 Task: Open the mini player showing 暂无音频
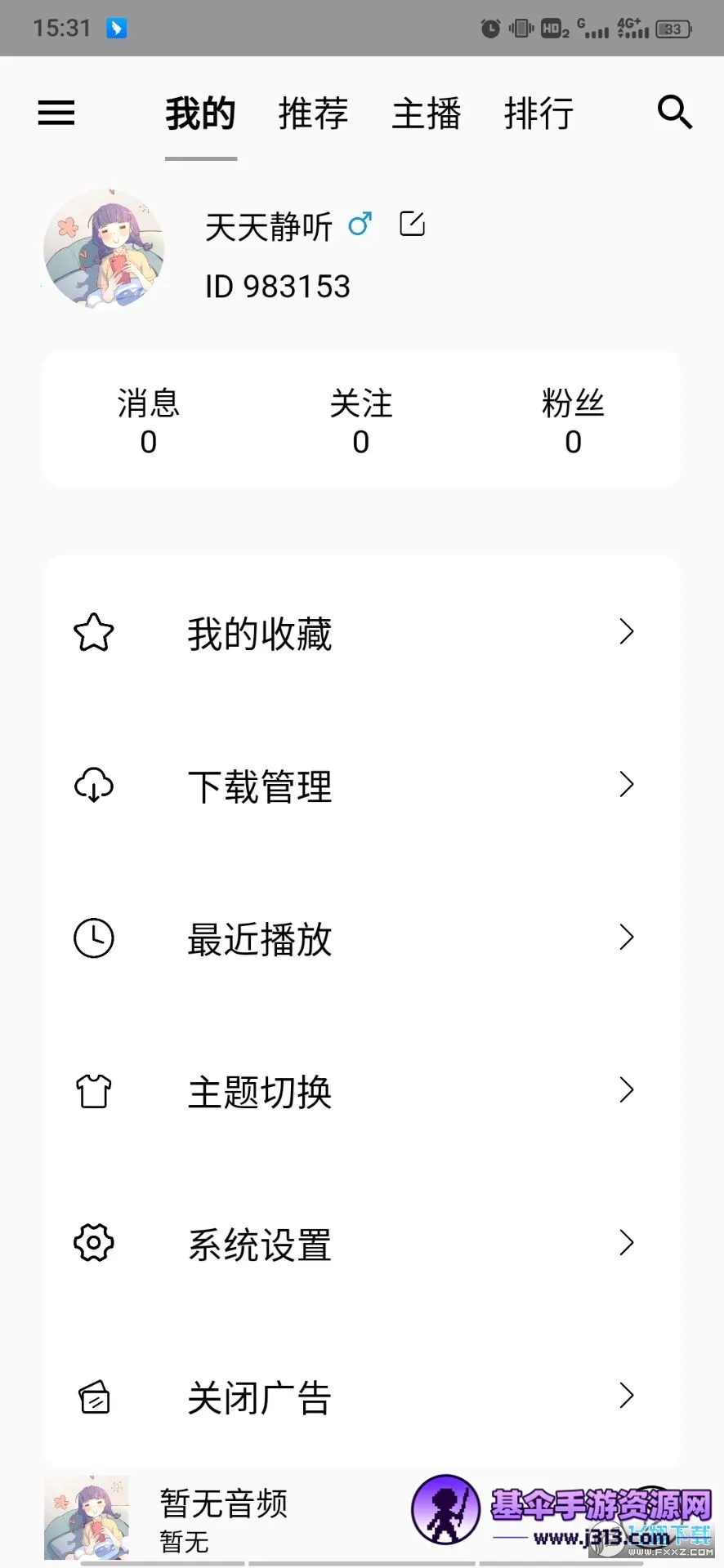[x=222, y=1517]
